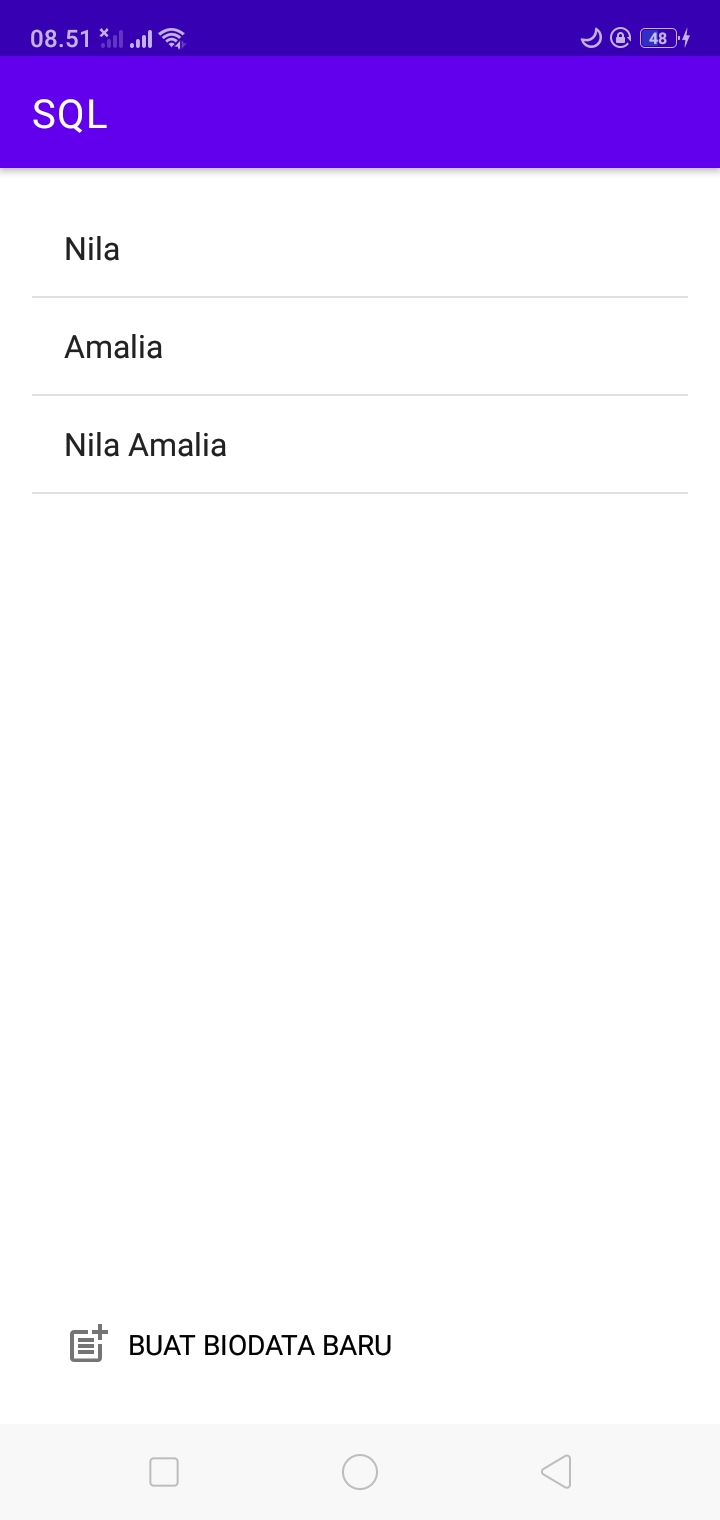This screenshot has width=720, height=1520.
Task: Tap the charging bolt icon
Action: 686,37
